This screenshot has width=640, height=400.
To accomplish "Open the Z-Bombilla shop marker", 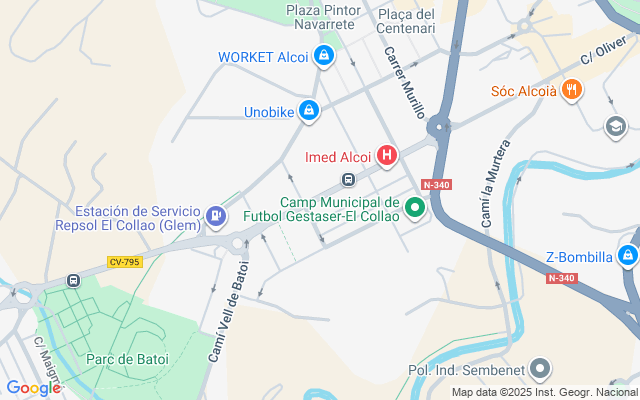I will [x=628, y=256].
